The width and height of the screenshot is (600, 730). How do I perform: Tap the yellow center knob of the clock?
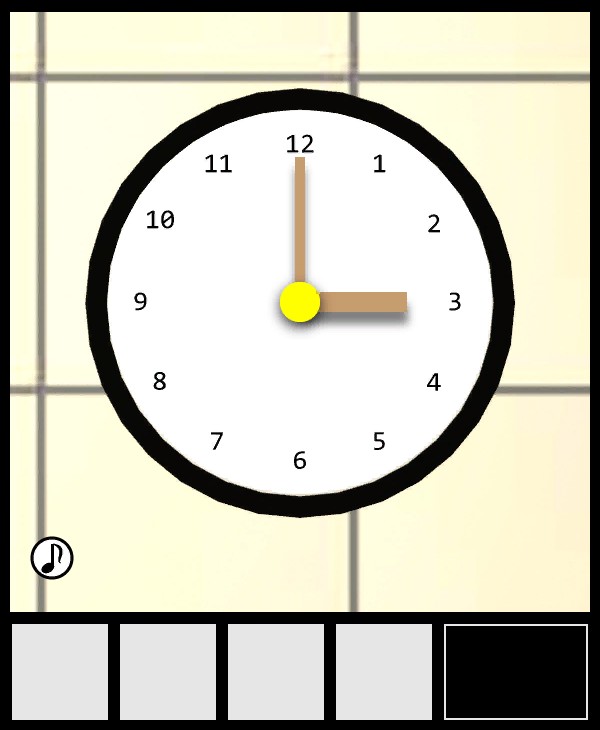point(299,302)
